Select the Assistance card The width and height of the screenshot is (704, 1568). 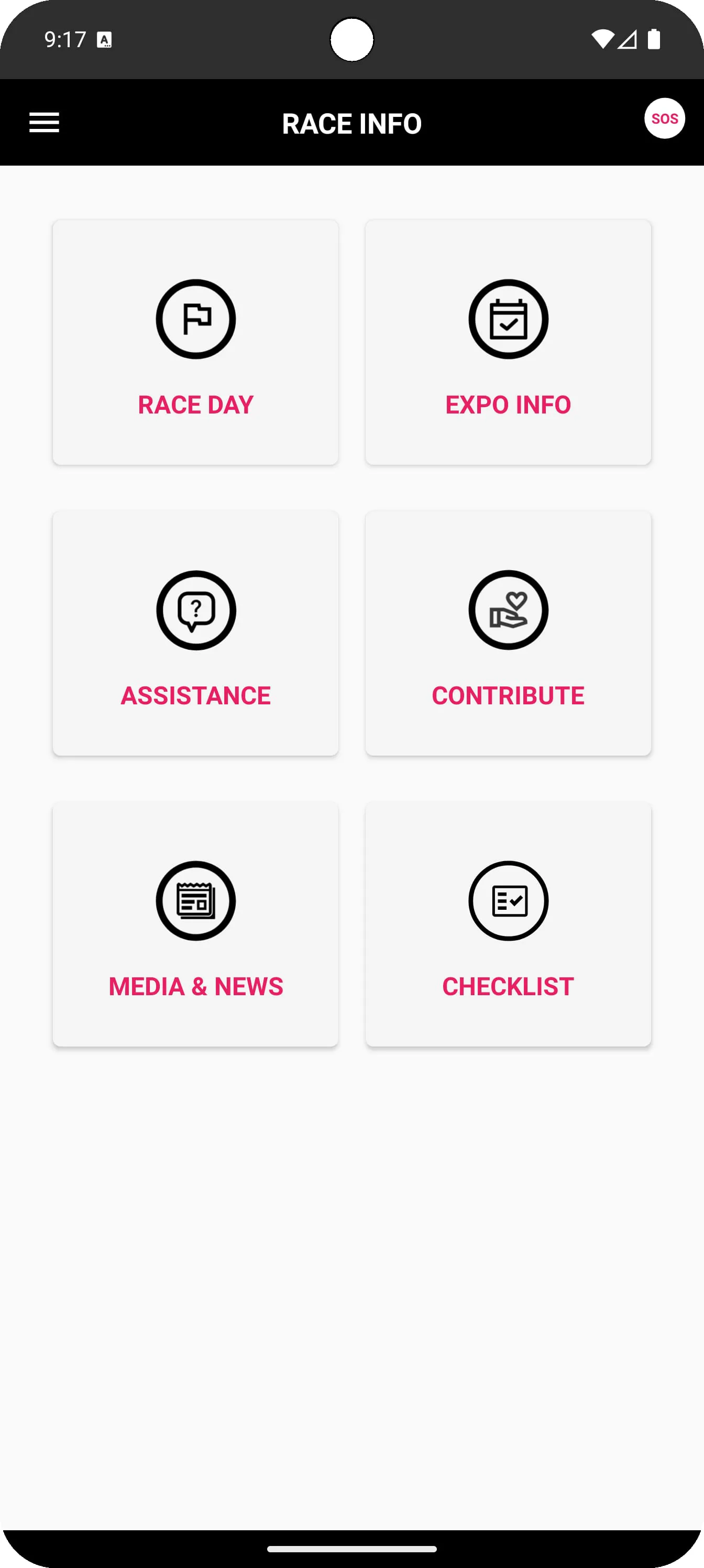tap(195, 634)
